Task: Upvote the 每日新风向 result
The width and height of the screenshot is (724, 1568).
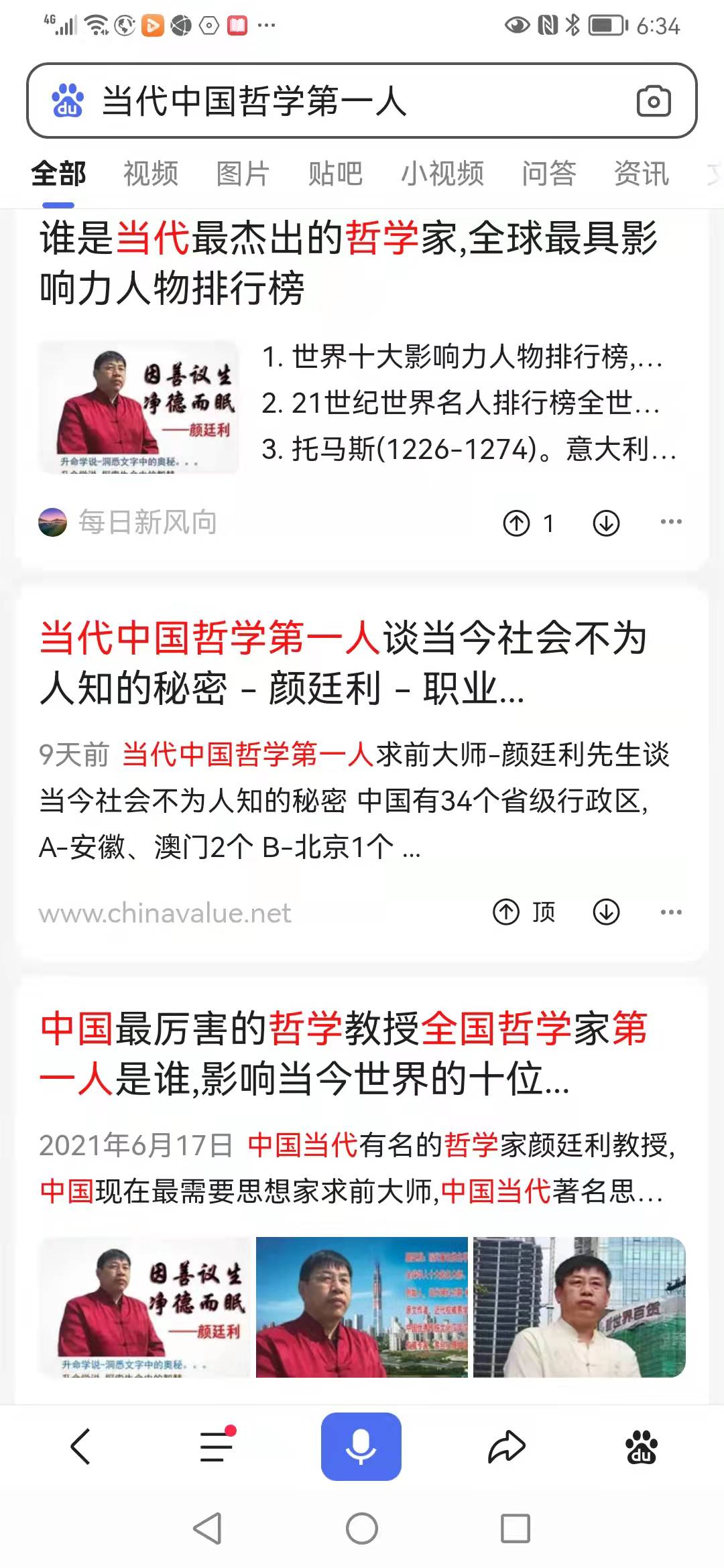Action: (x=517, y=523)
